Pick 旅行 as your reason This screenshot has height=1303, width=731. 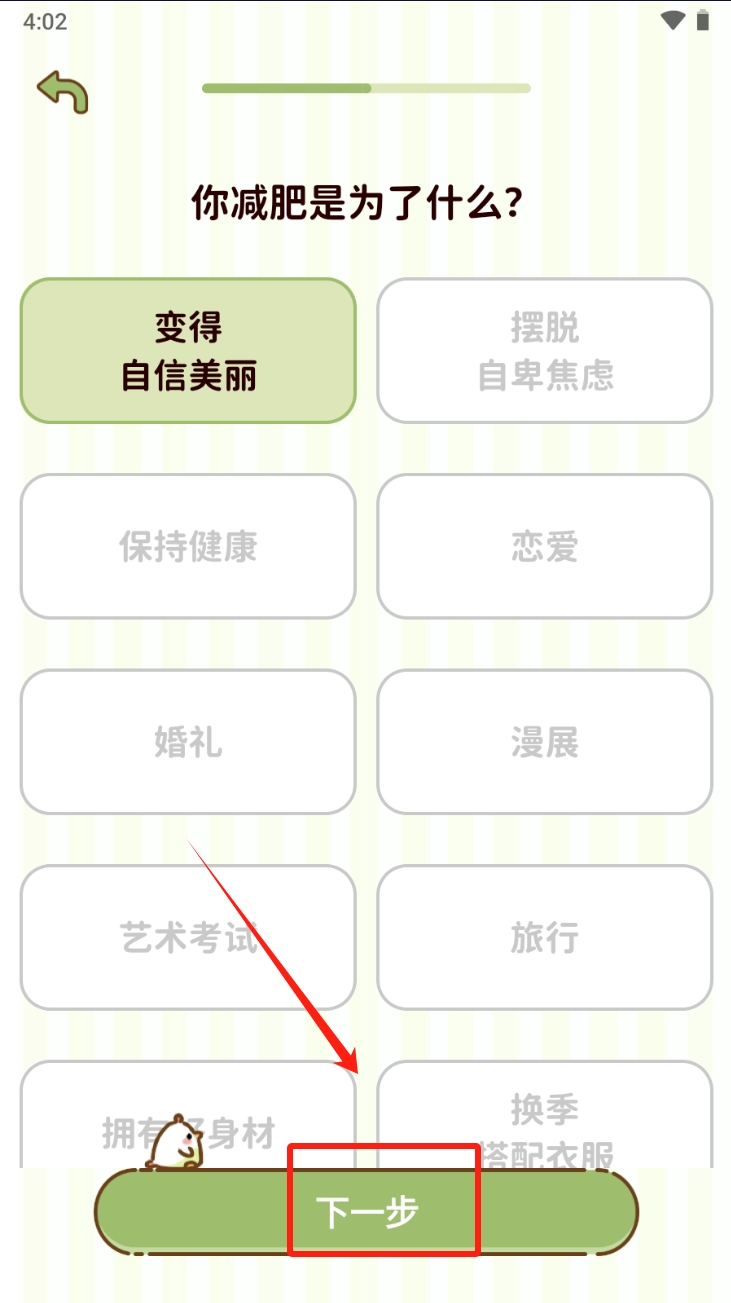pyautogui.click(x=544, y=938)
